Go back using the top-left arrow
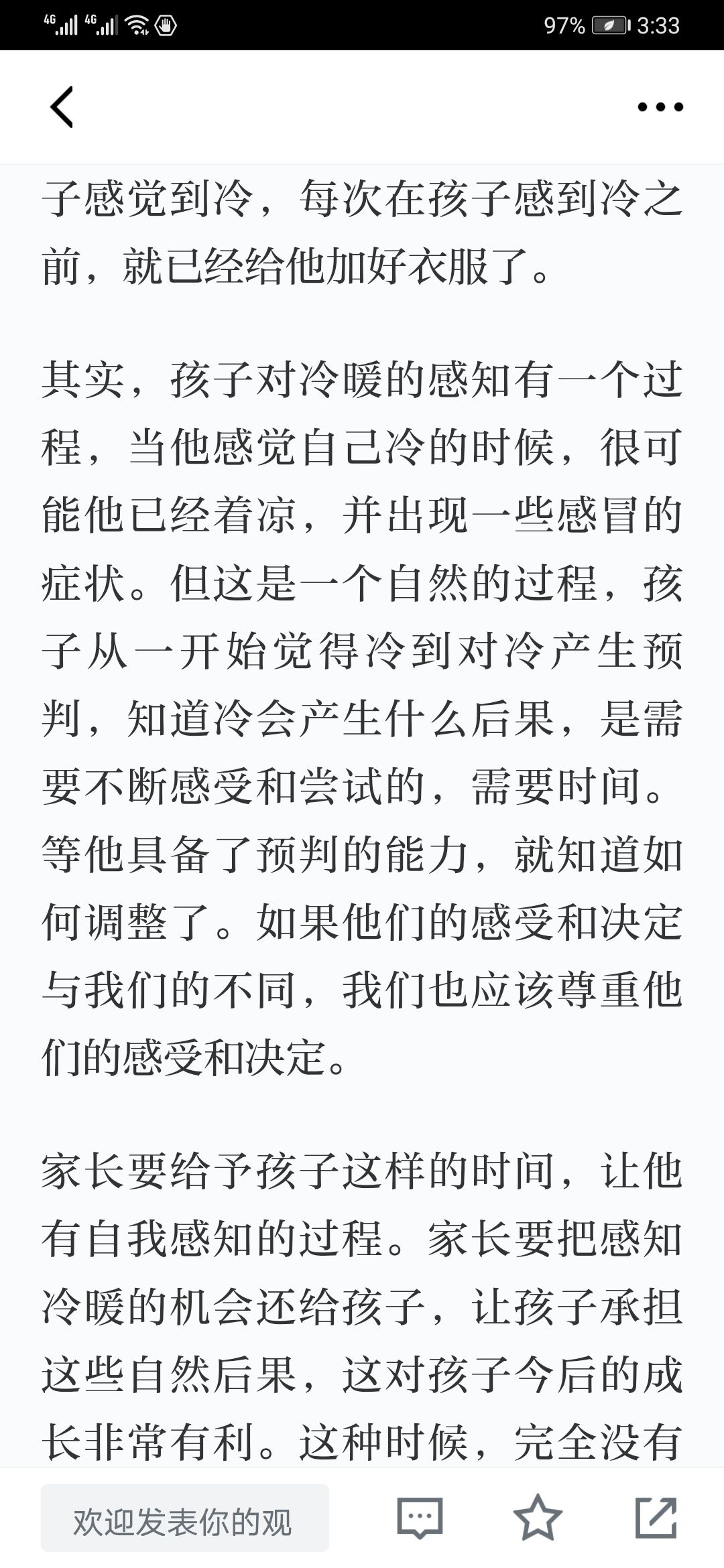Image resolution: width=724 pixels, height=1568 pixels. [62, 107]
